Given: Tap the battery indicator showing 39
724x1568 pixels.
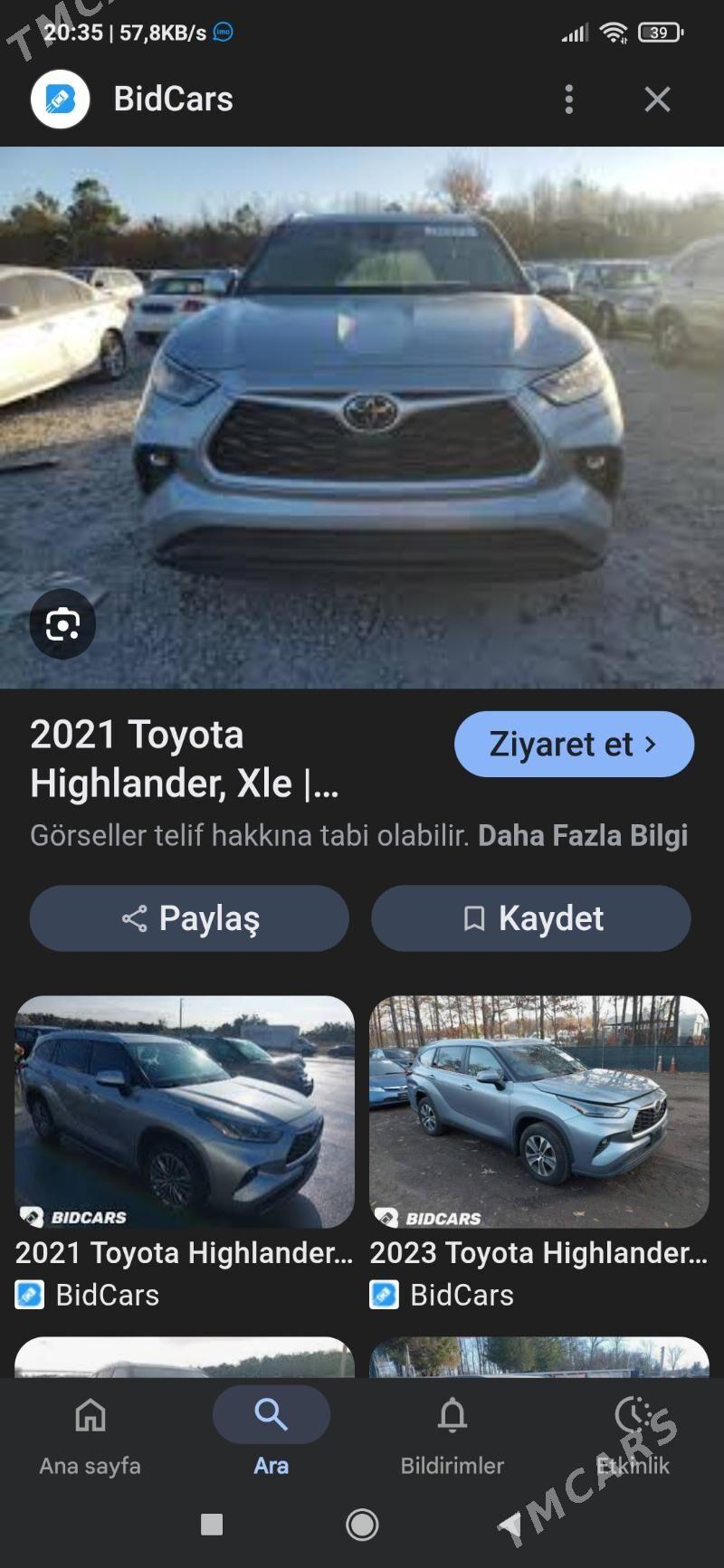Looking at the screenshot, I should (x=660, y=32).
